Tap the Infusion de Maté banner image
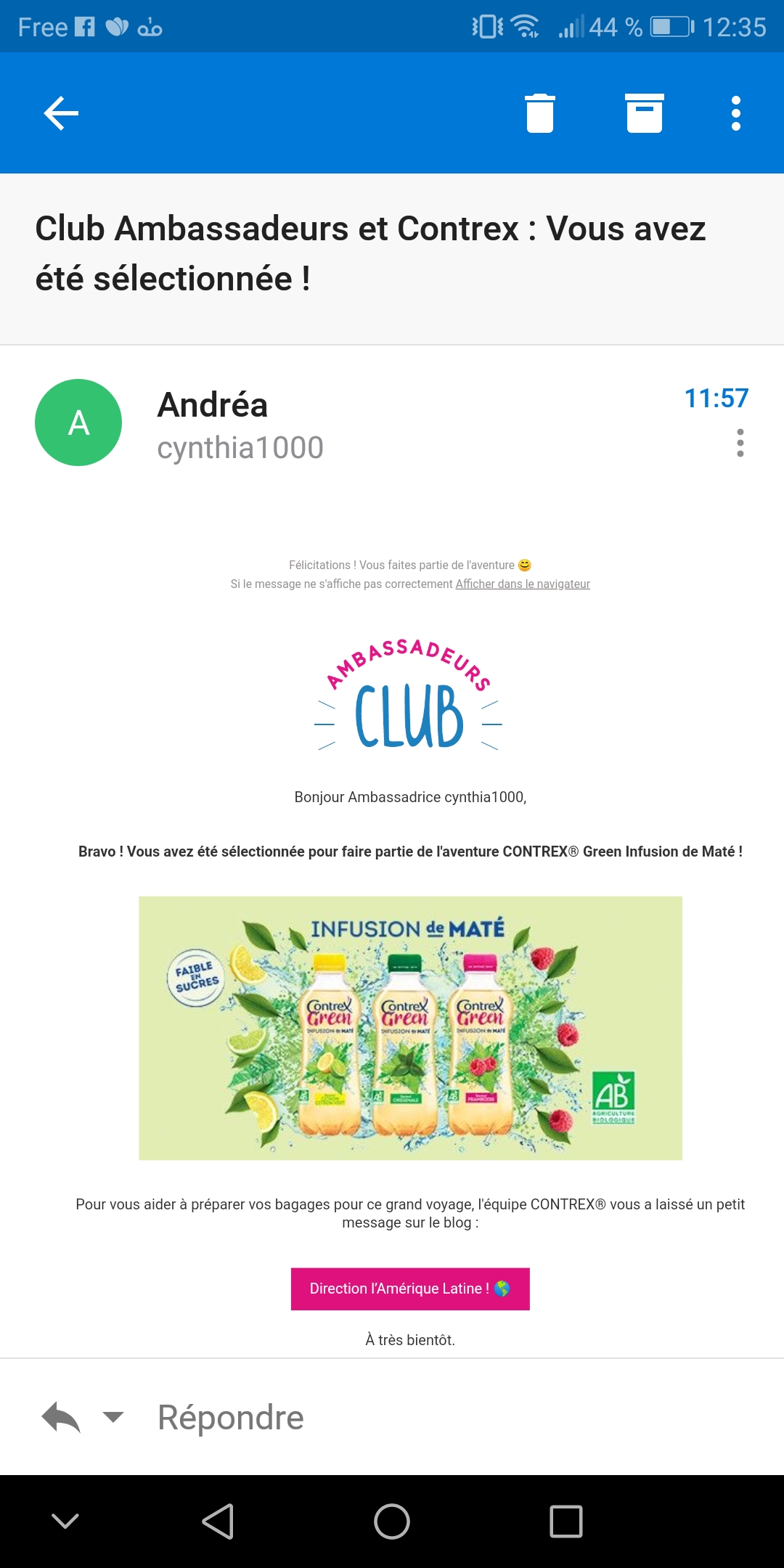 click(410, 1028)
